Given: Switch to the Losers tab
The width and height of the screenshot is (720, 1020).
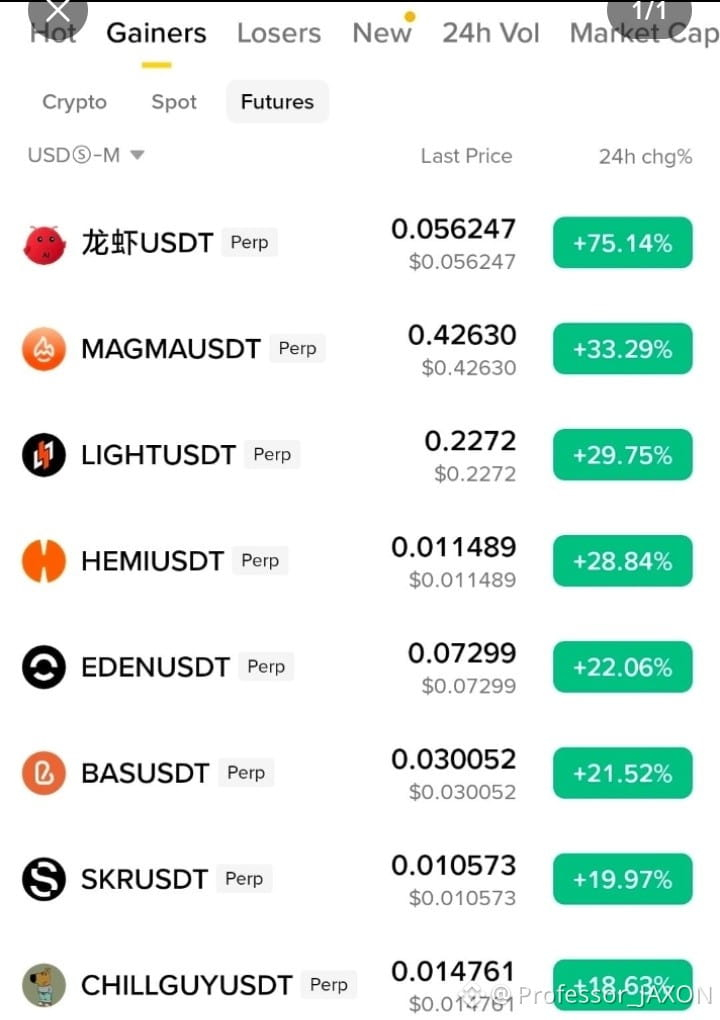Looking at the screenshot, I should coord(279,33).
